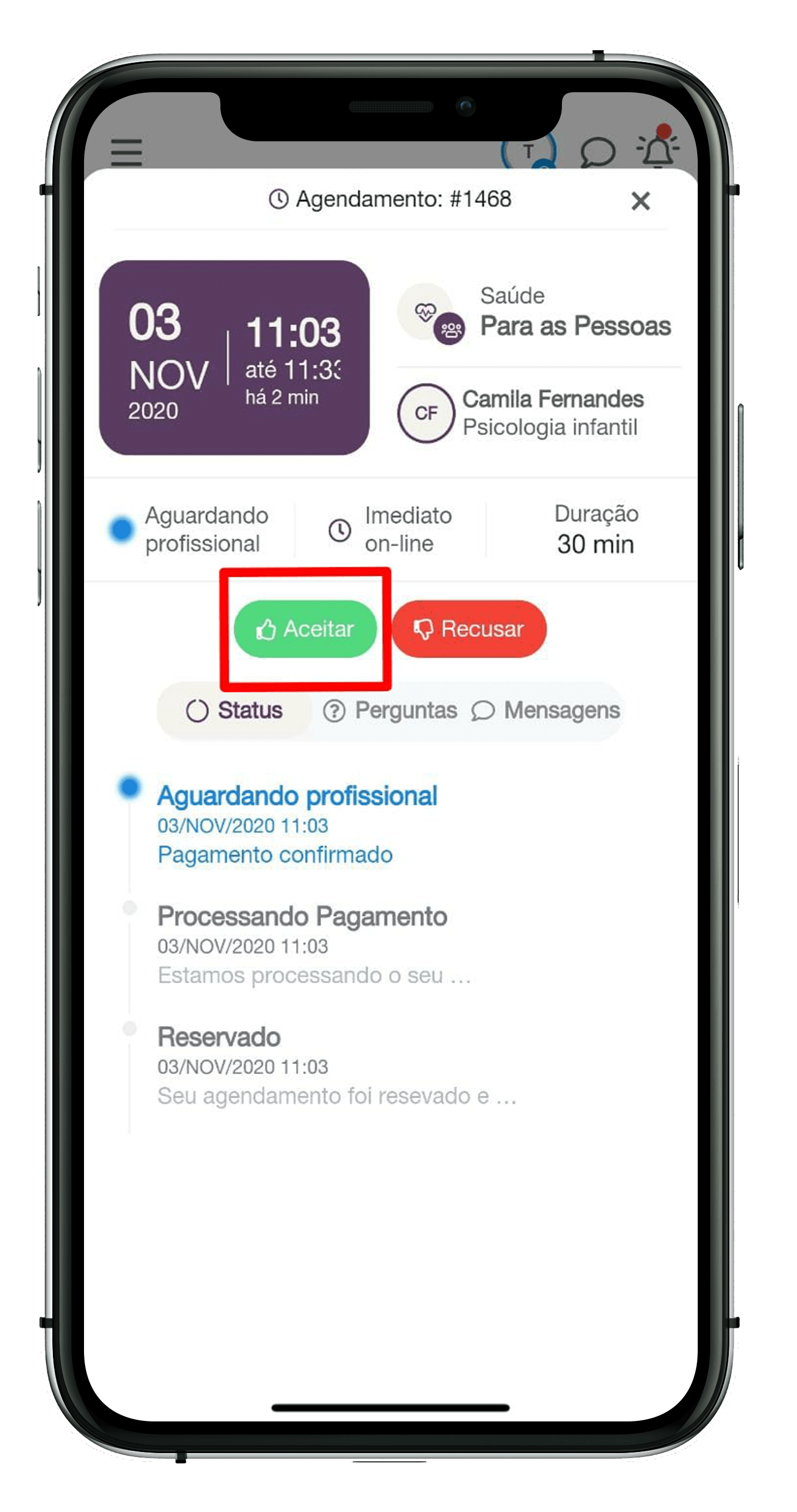
Task: Accept the appointment with Aceitar
Action: click(x=305, y=629)
